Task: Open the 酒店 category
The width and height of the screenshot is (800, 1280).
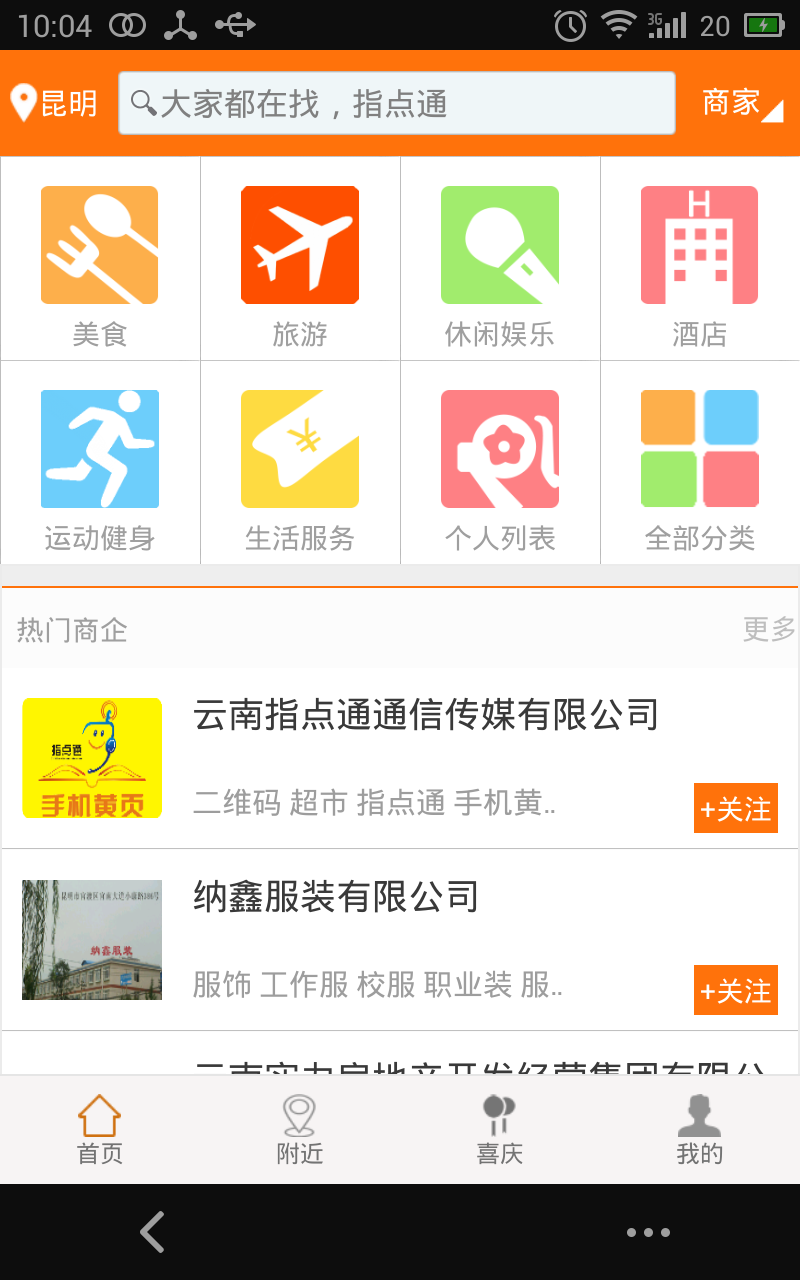Action: pyautogui.click(x=700, y=260)
